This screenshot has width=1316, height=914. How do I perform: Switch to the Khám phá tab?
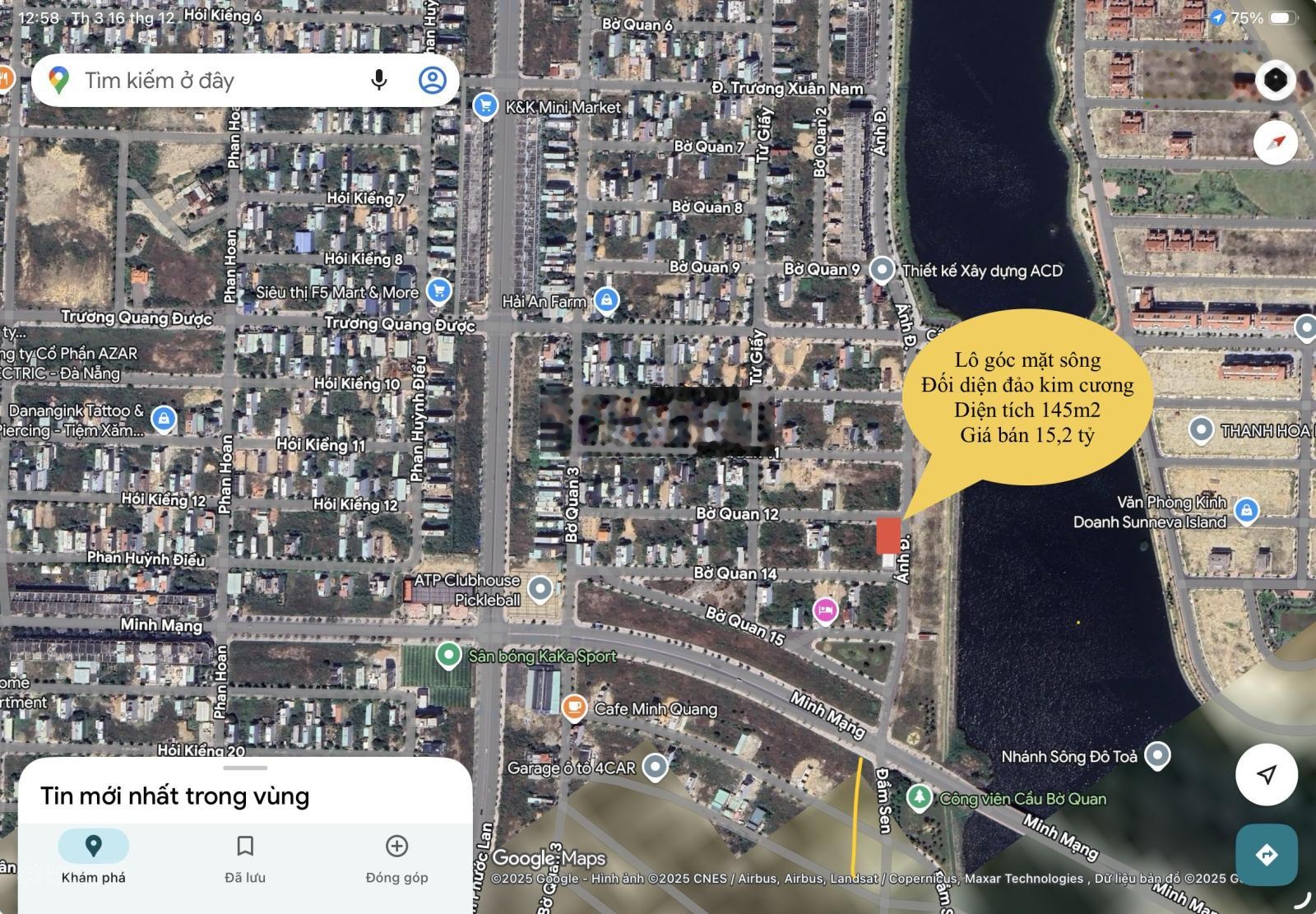(x=94, y=858)
